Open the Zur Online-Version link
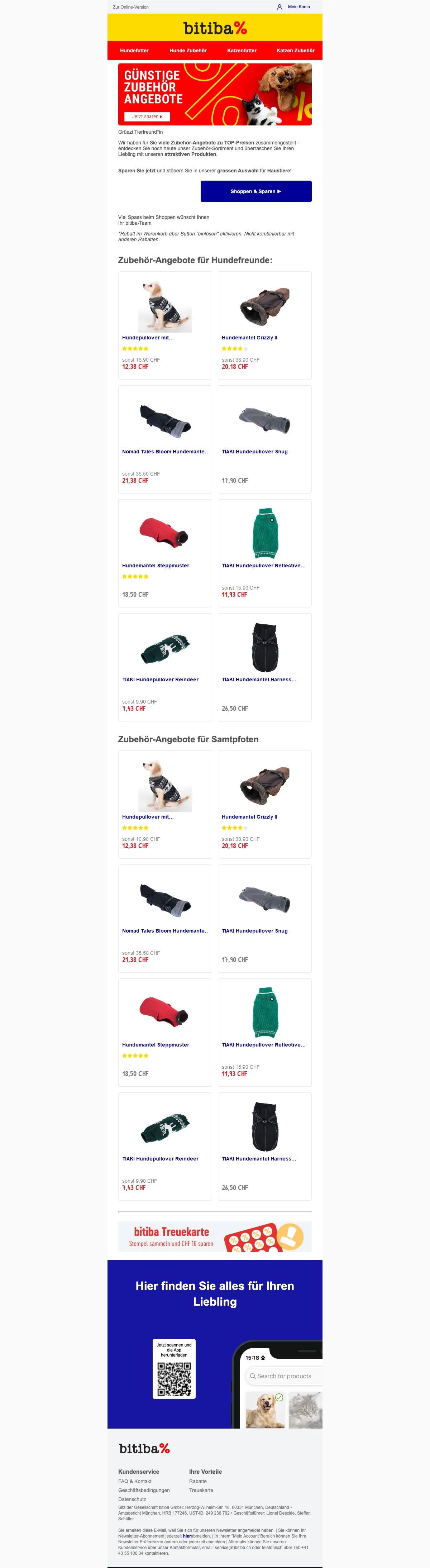430x1568 pixels. tap(131, 7)
